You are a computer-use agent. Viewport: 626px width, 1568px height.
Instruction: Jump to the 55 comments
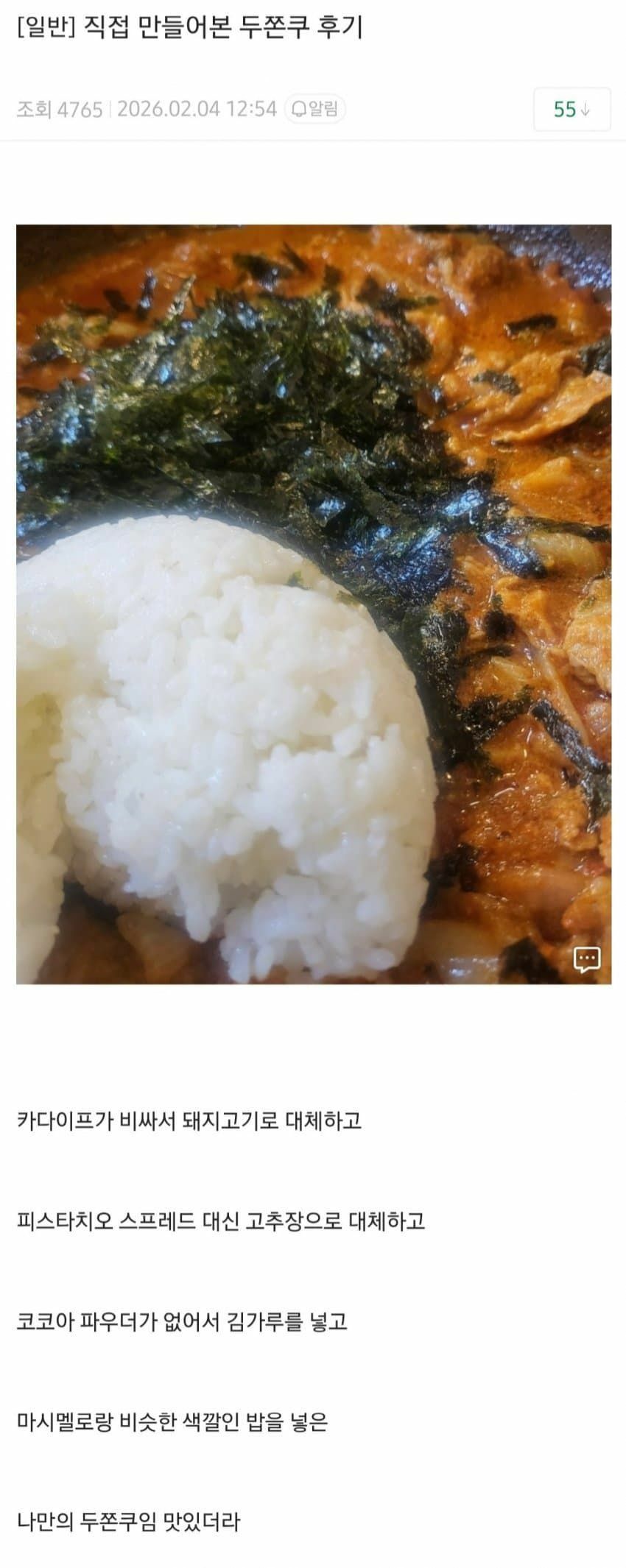(x=572, y=110)
